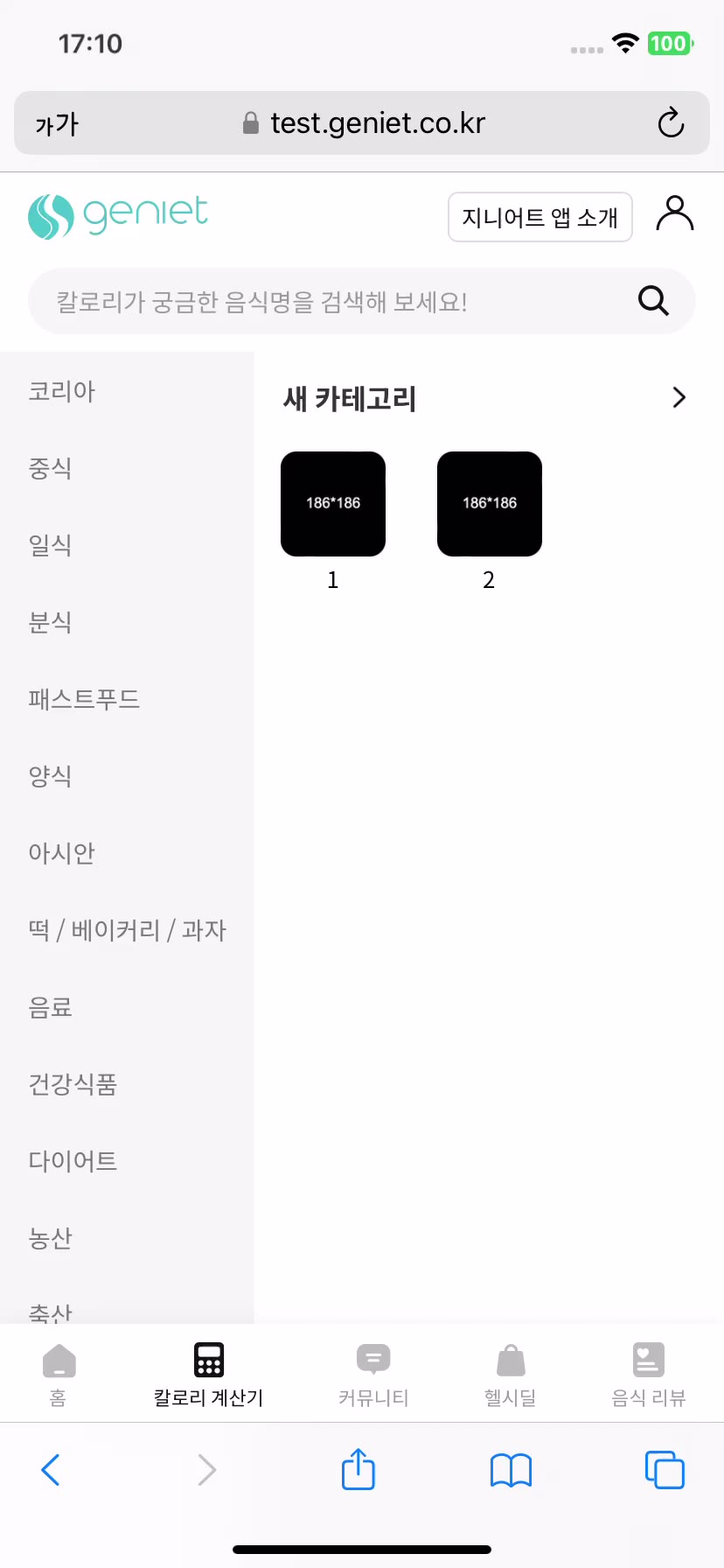Open the 떡 / 베이커리 / 과자 category
The image size is (724, 1568).
tap(127, 930)
